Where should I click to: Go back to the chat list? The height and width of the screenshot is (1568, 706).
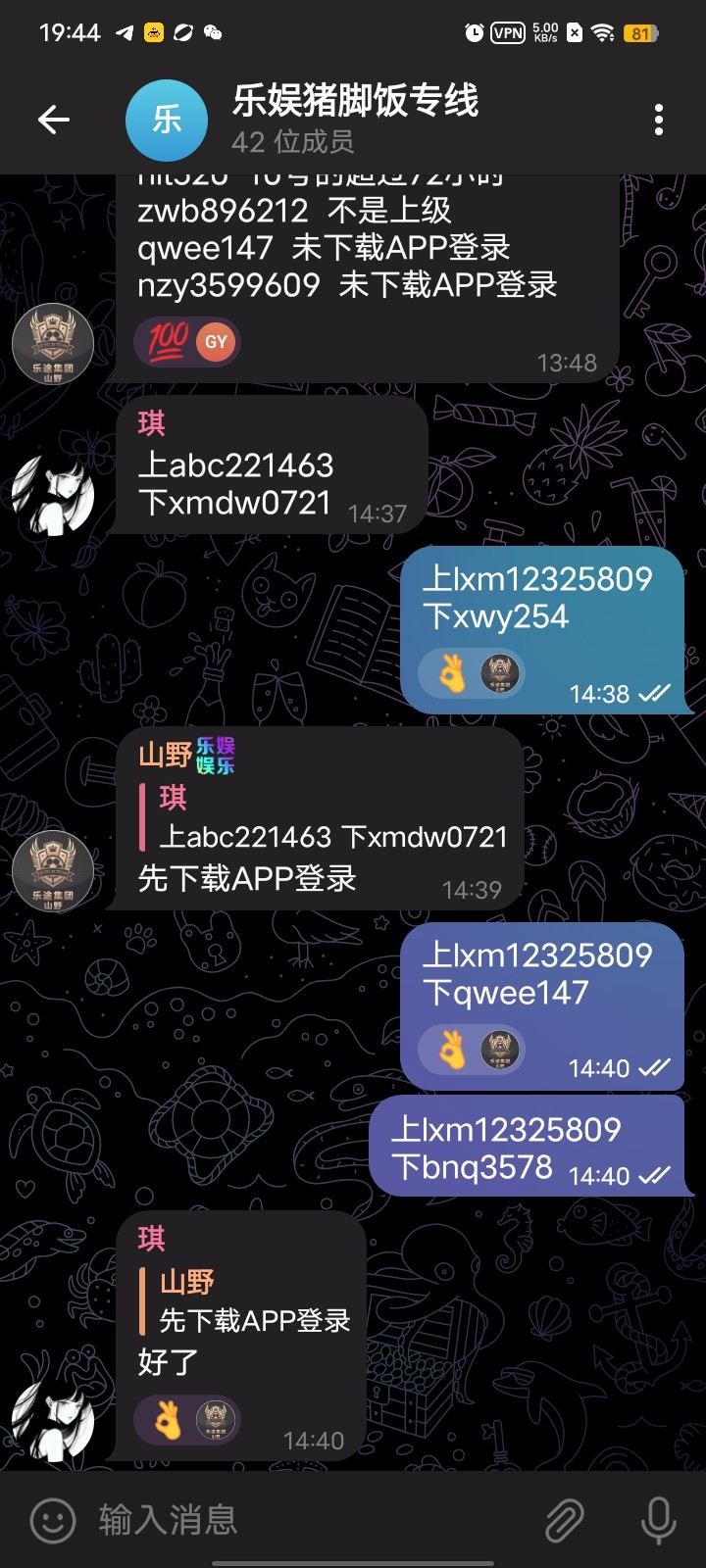(54, 121)
